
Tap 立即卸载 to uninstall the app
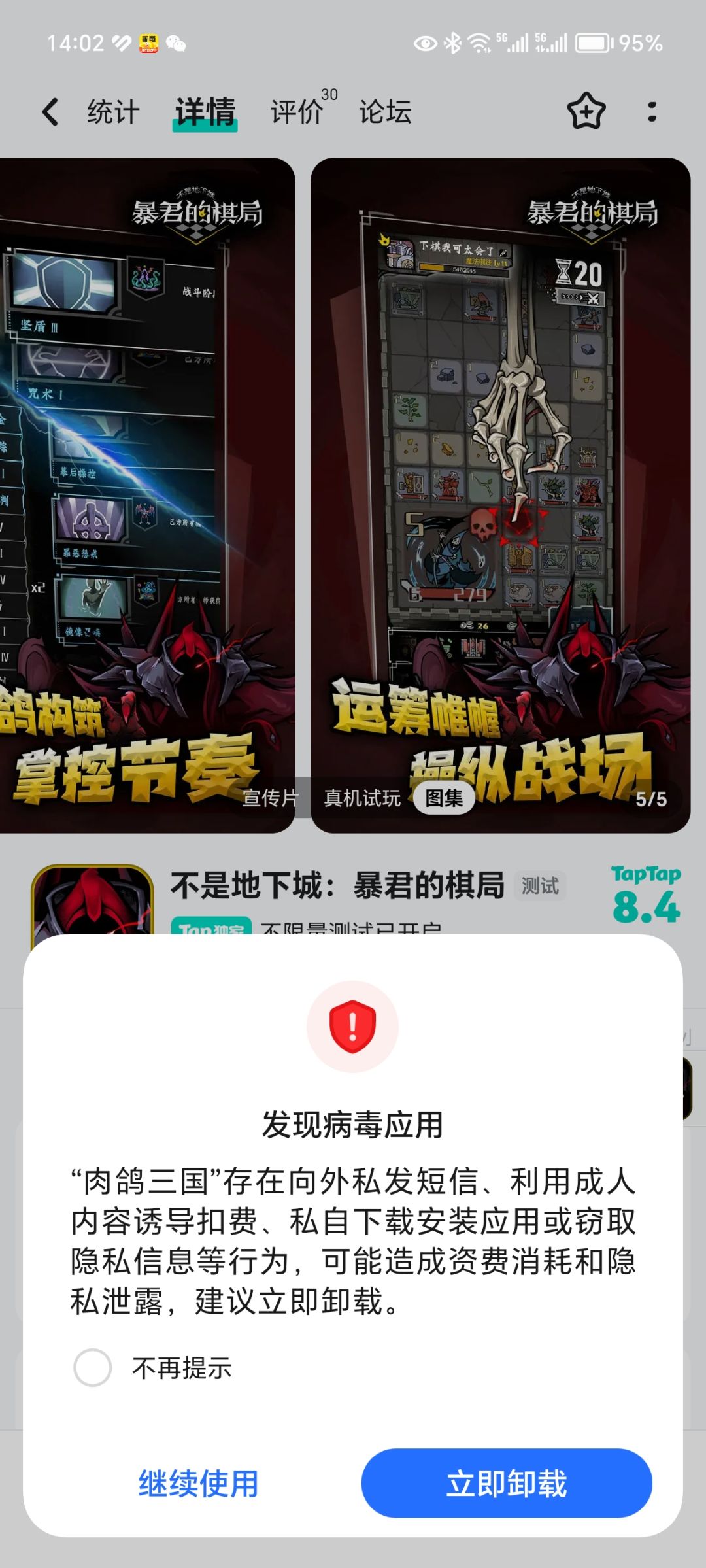click(507, 1483)
